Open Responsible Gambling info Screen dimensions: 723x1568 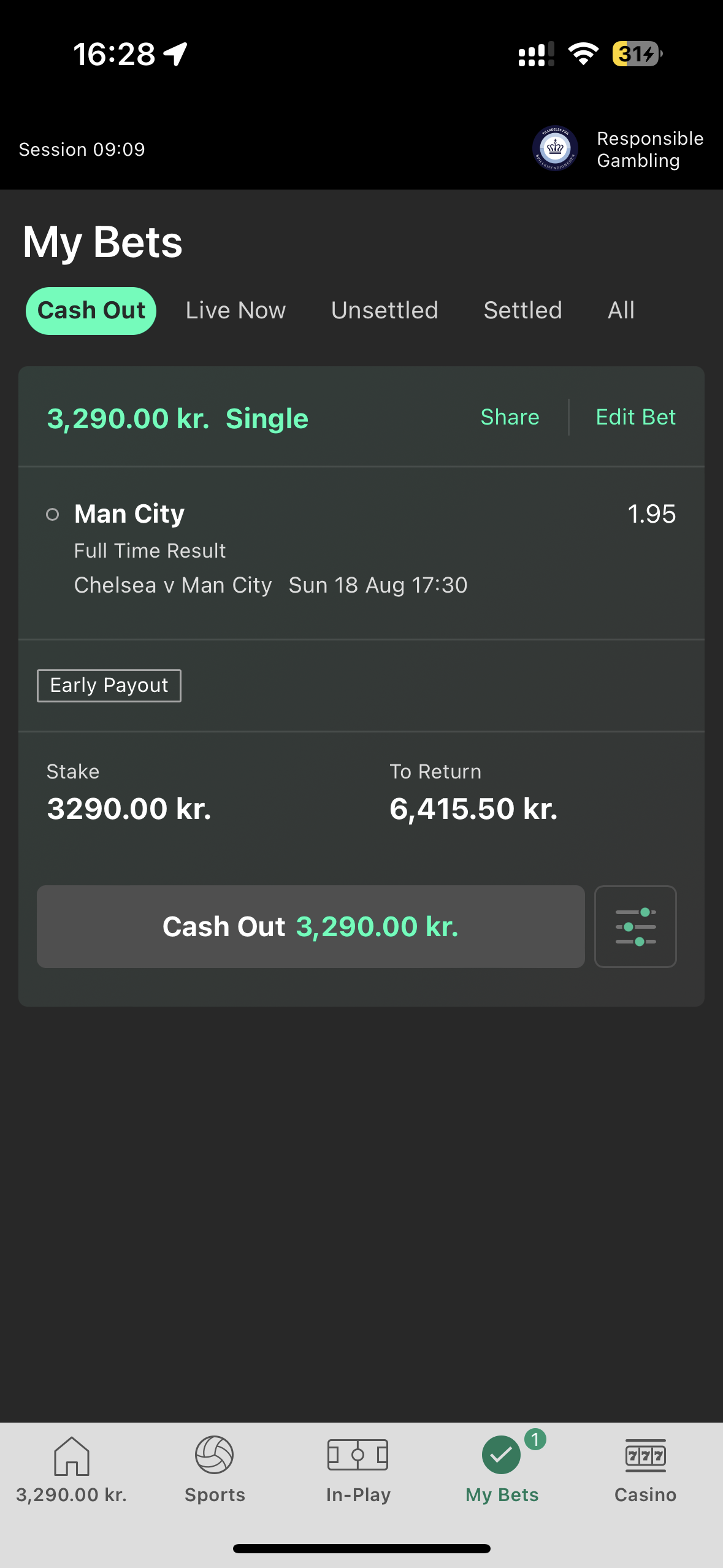(618, 149)
